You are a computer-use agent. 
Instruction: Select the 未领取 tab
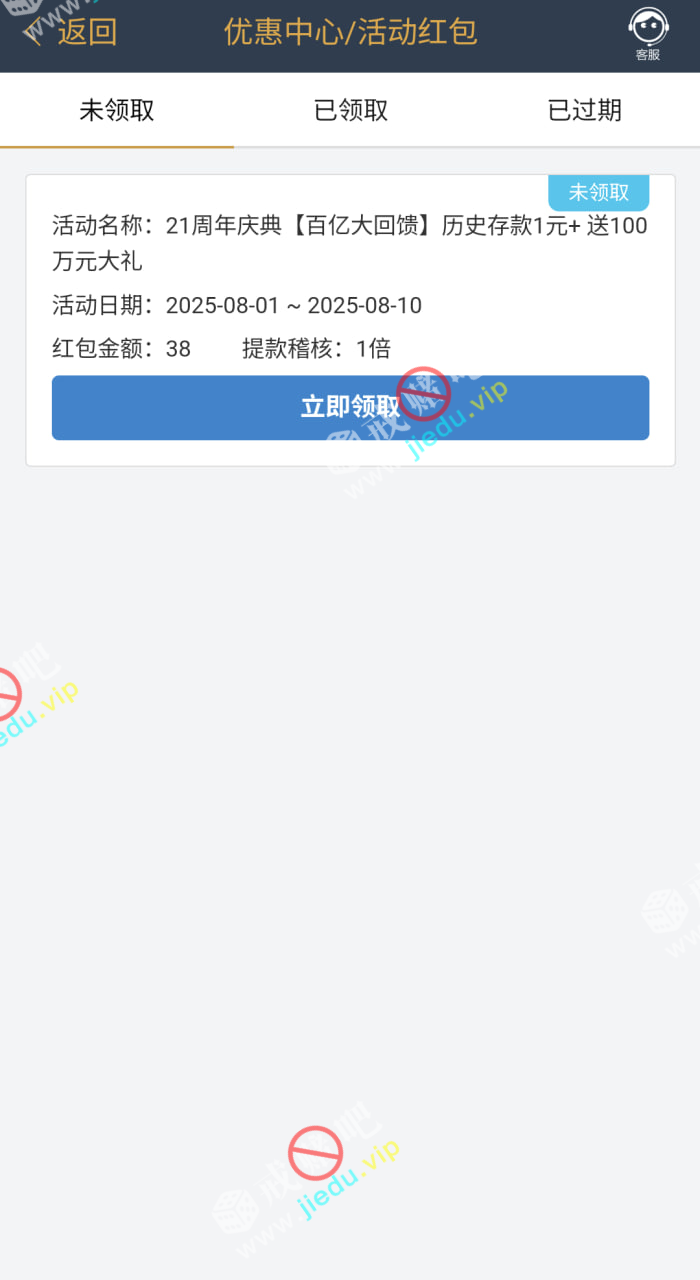[x=117, y=110]
